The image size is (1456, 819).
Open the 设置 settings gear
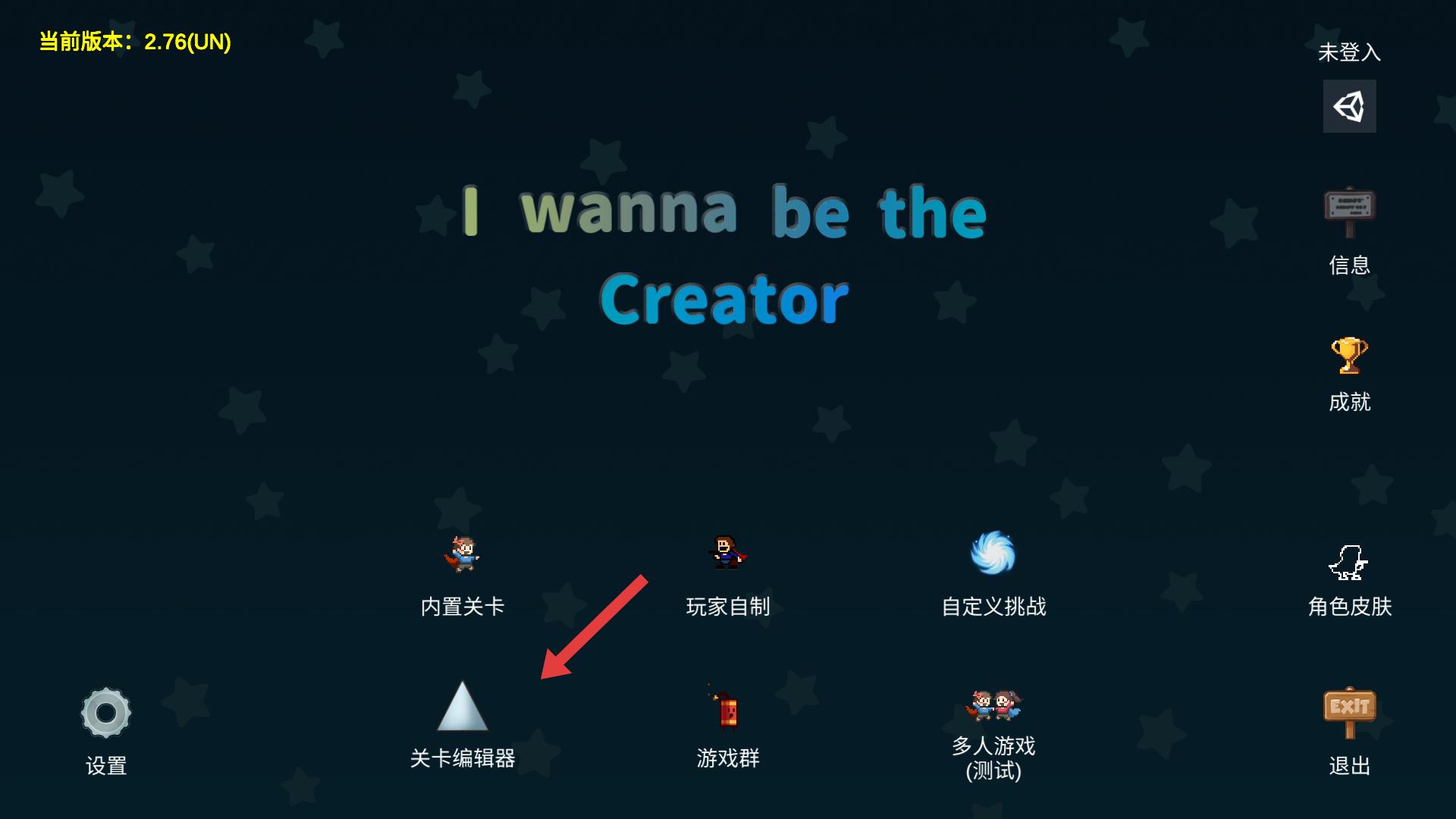click(x=106, y=714)
